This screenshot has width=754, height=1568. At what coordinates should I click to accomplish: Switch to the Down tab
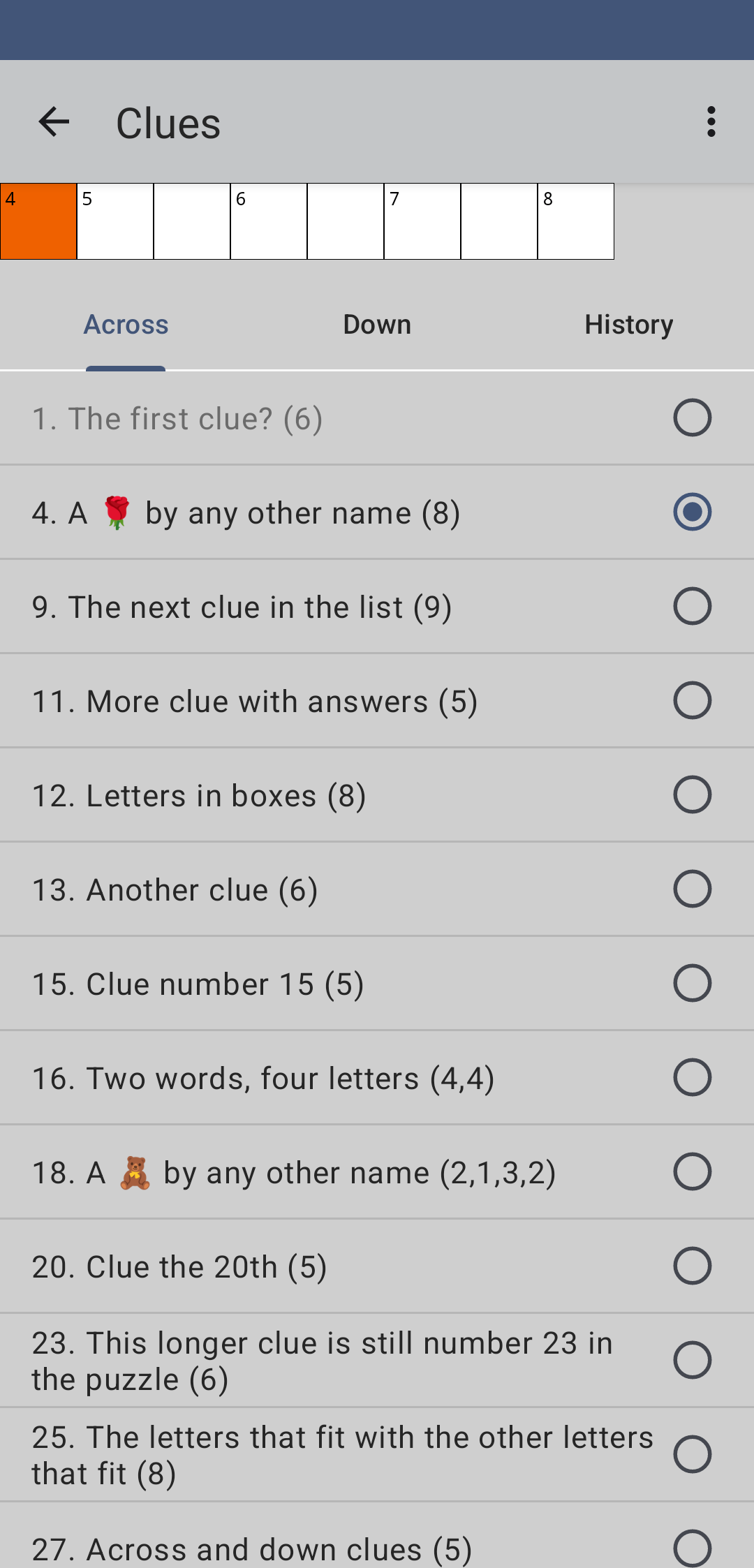point(377,325)
